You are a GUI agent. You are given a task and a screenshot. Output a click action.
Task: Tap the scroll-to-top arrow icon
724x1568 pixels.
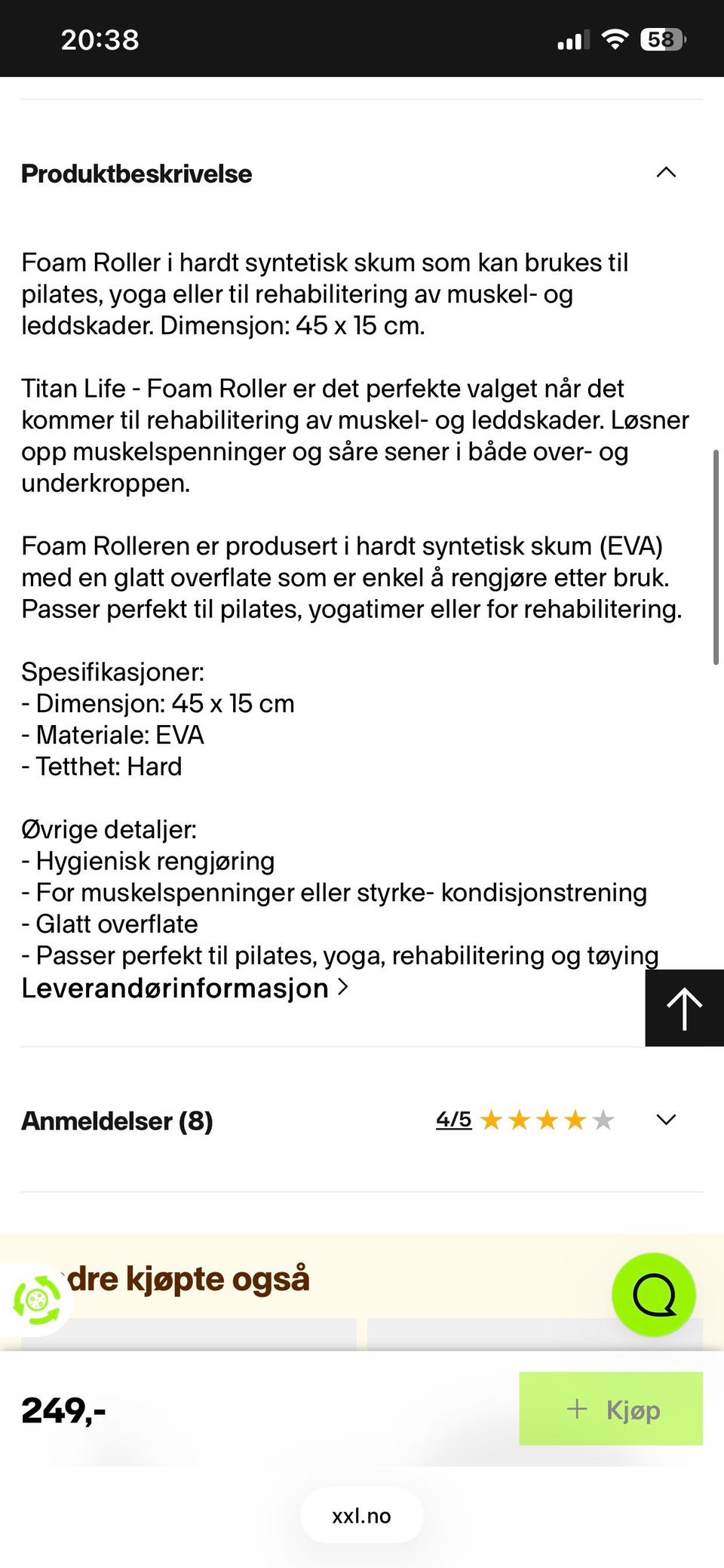coord(683,1007)
